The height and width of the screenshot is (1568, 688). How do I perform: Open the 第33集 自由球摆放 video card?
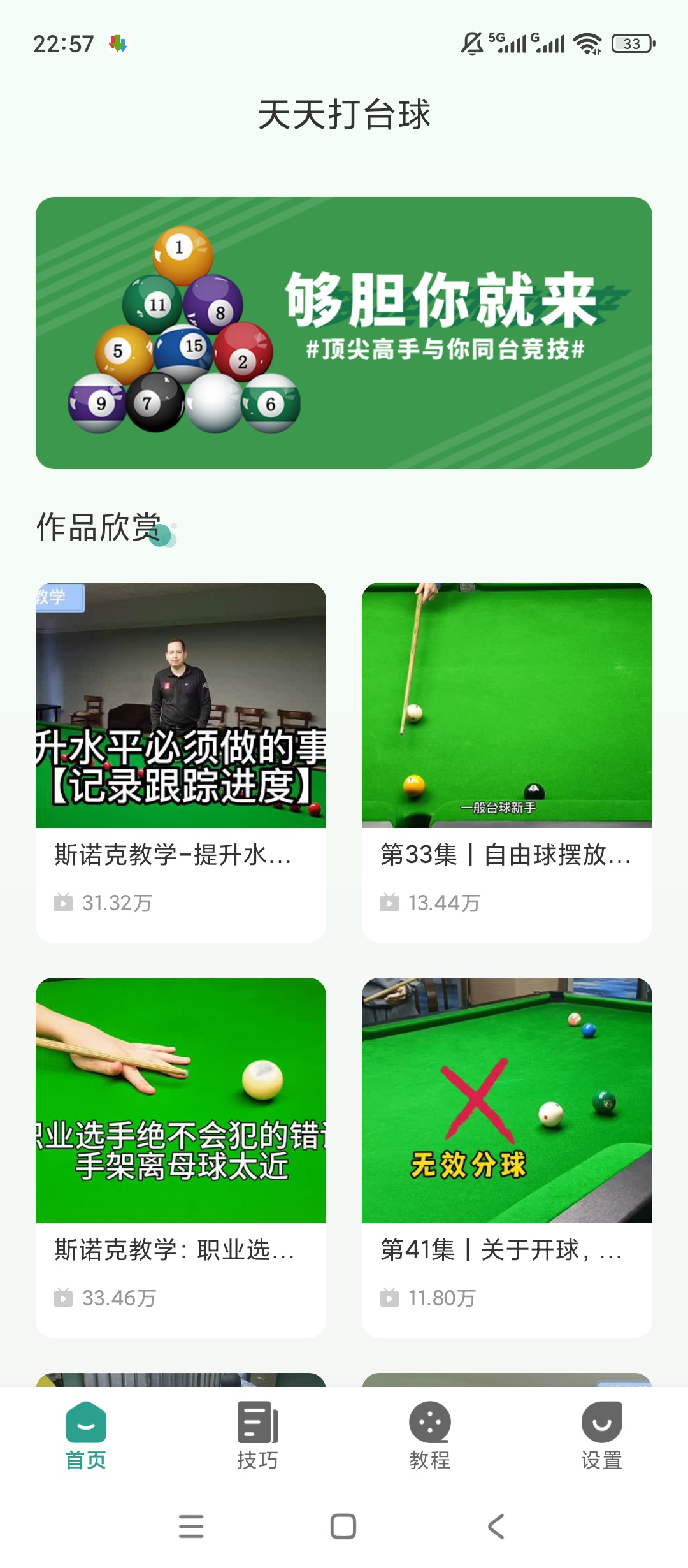pos(507,762)
